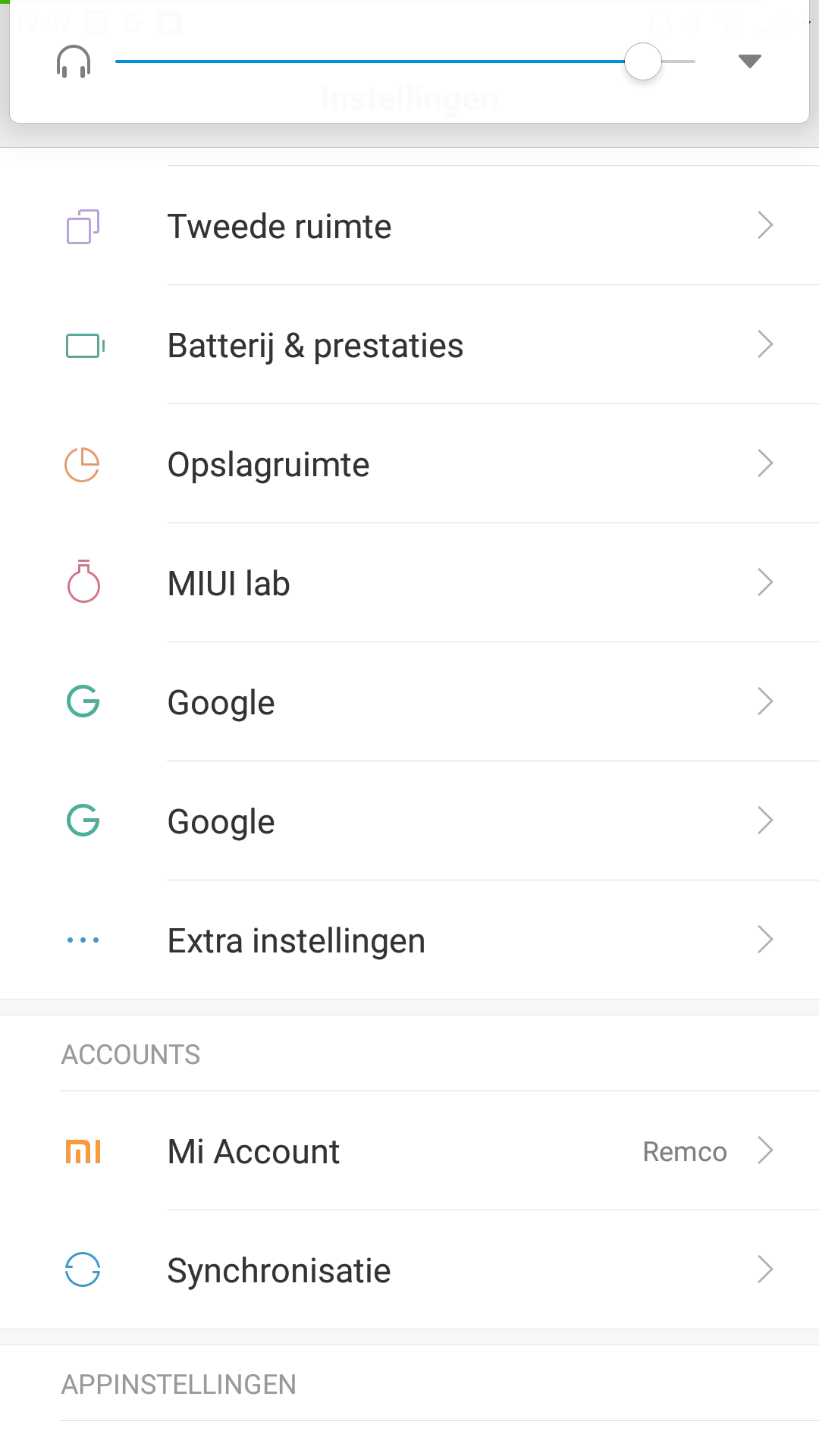819x1456 pixels.
Task: Tap the headphone volume slider track
Action: pyautogui.click(x=405, y=61)
